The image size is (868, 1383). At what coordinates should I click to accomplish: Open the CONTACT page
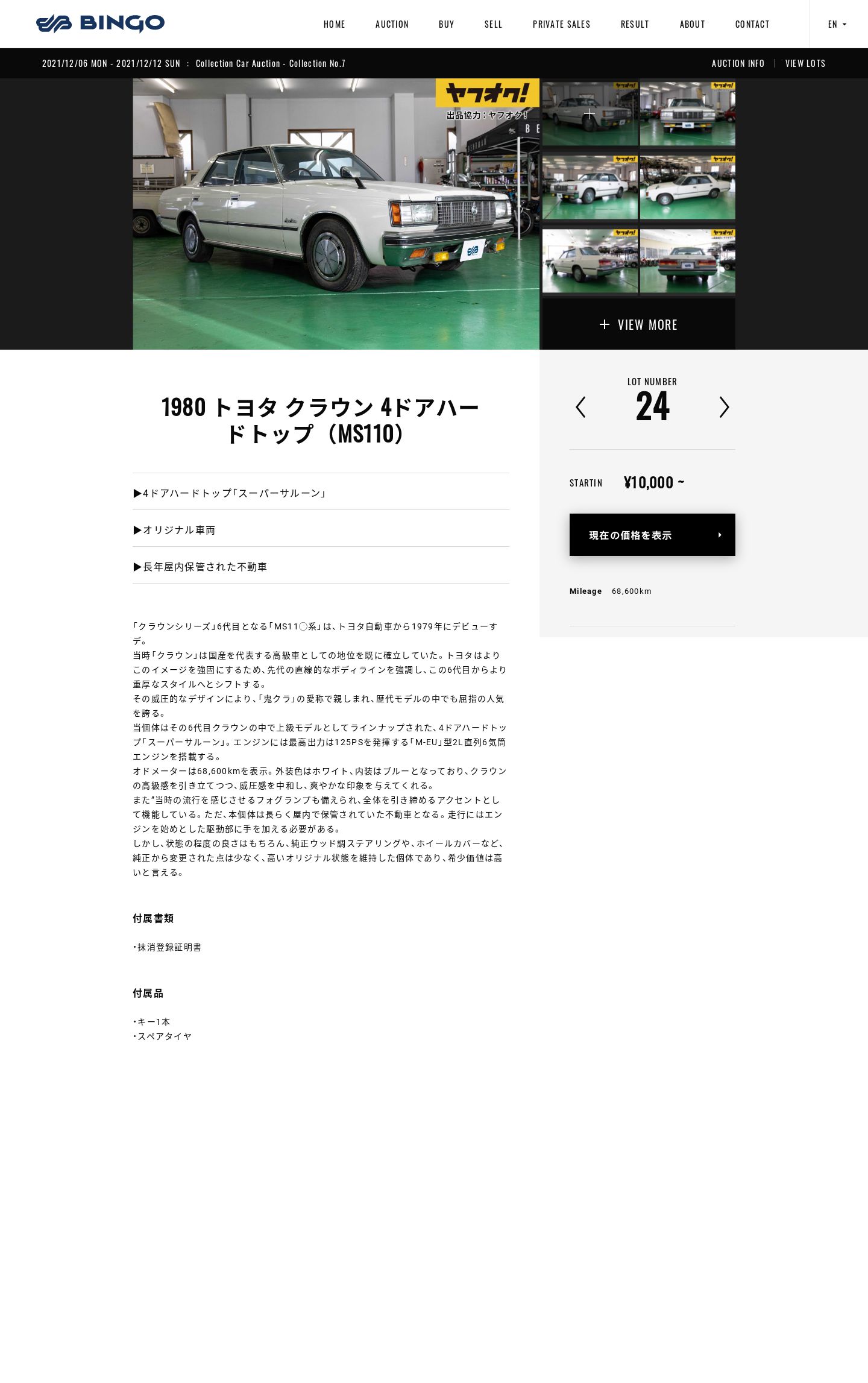(752, 24)
